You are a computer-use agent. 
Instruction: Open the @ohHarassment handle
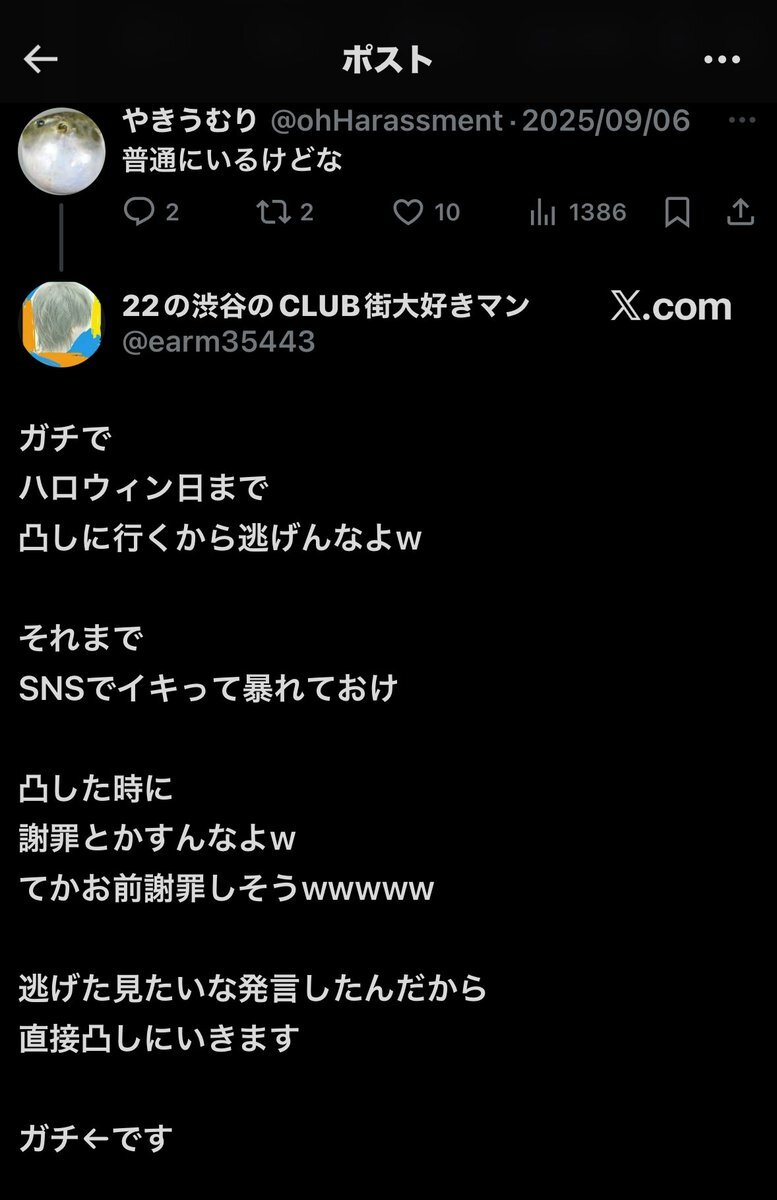coord(386,121)
